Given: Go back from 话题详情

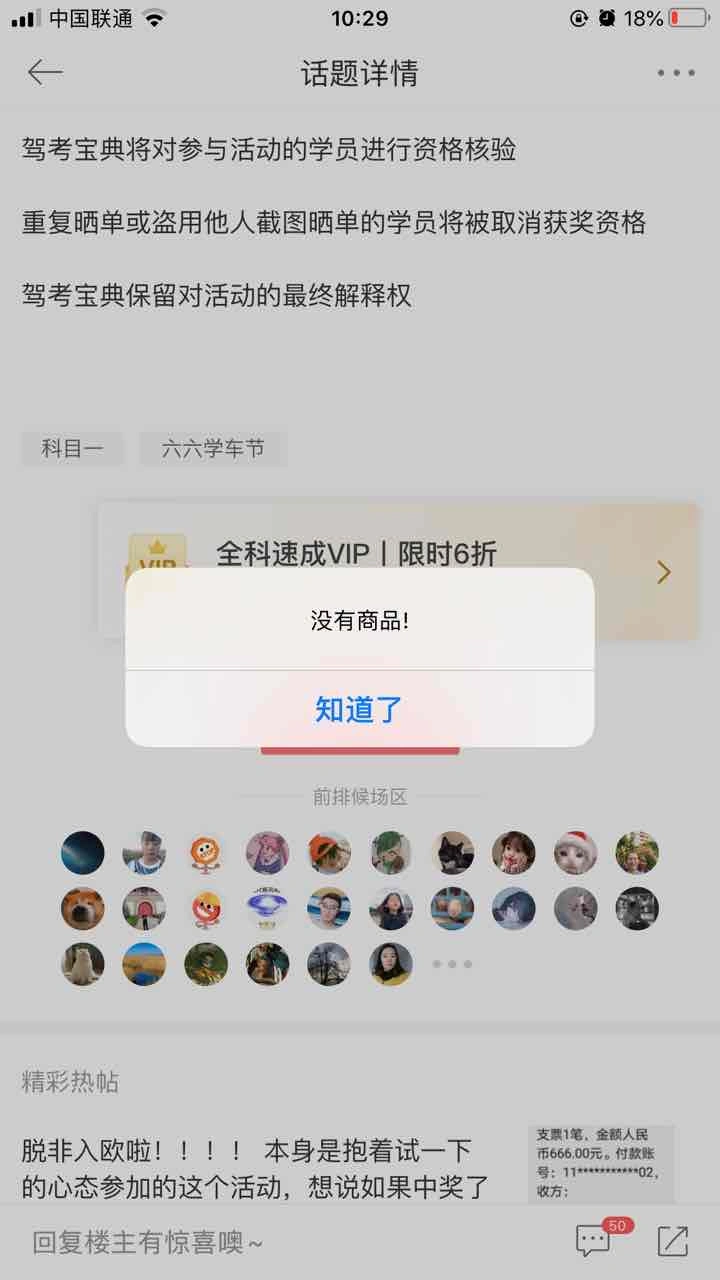Looking at the screenshot, I should 45,72.
